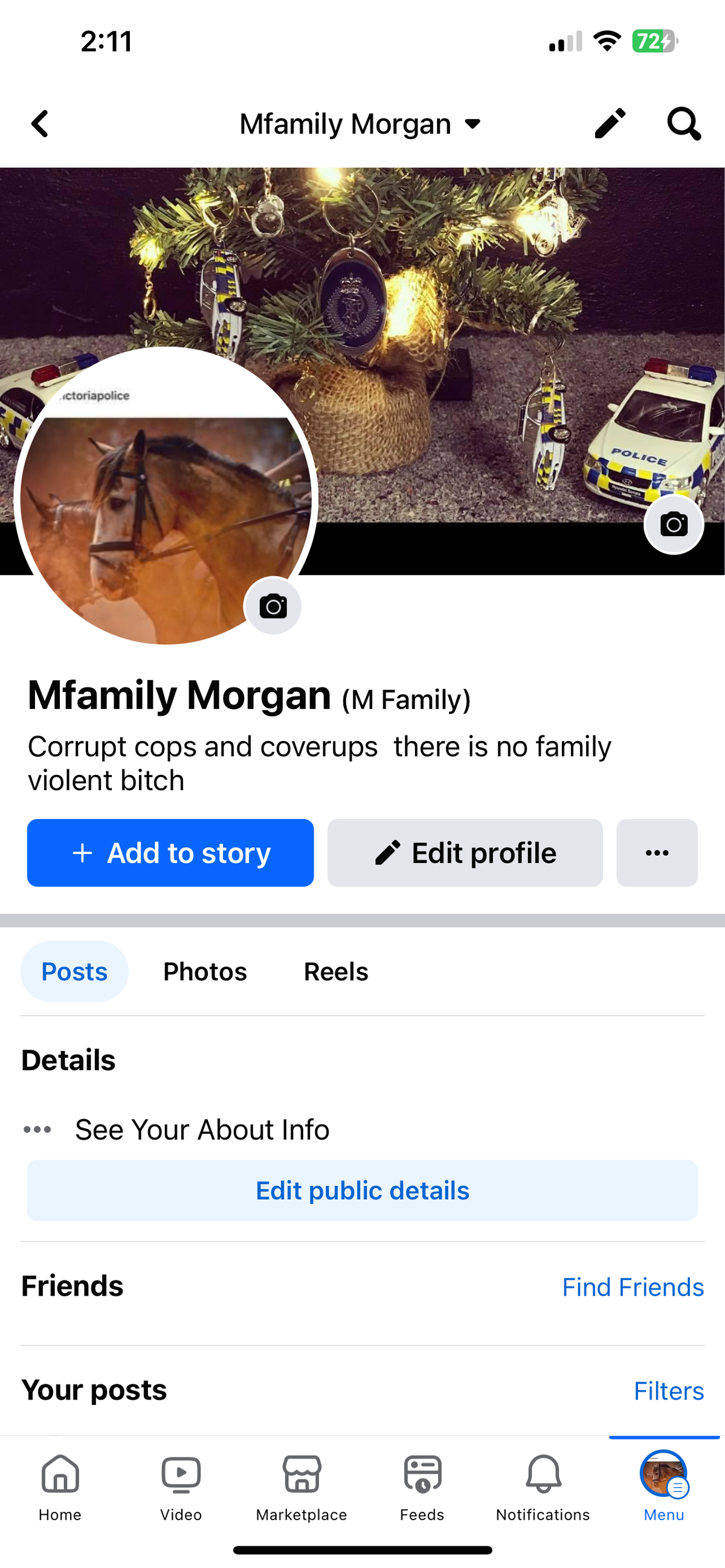Open Find Friends link

tap(633, 1287)
